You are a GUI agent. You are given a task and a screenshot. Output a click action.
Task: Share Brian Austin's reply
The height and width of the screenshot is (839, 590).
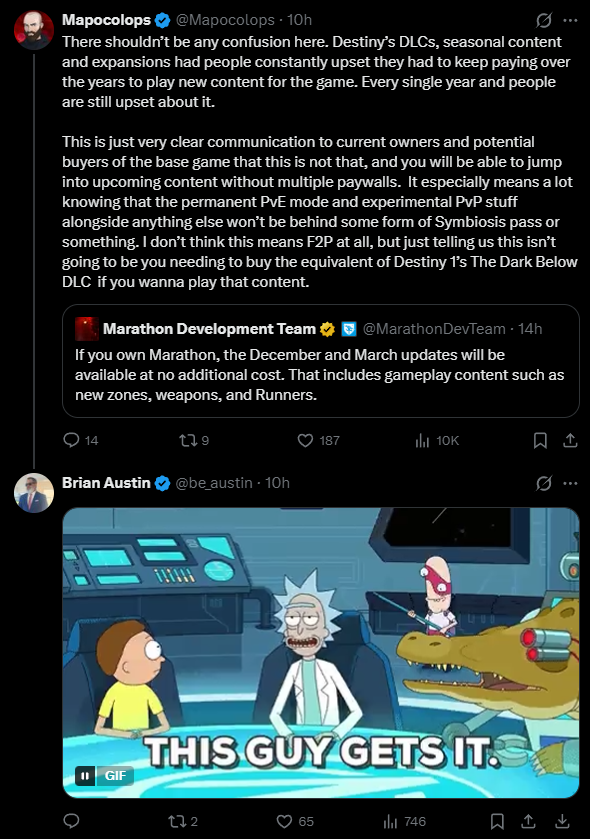(x=528, y=821)
